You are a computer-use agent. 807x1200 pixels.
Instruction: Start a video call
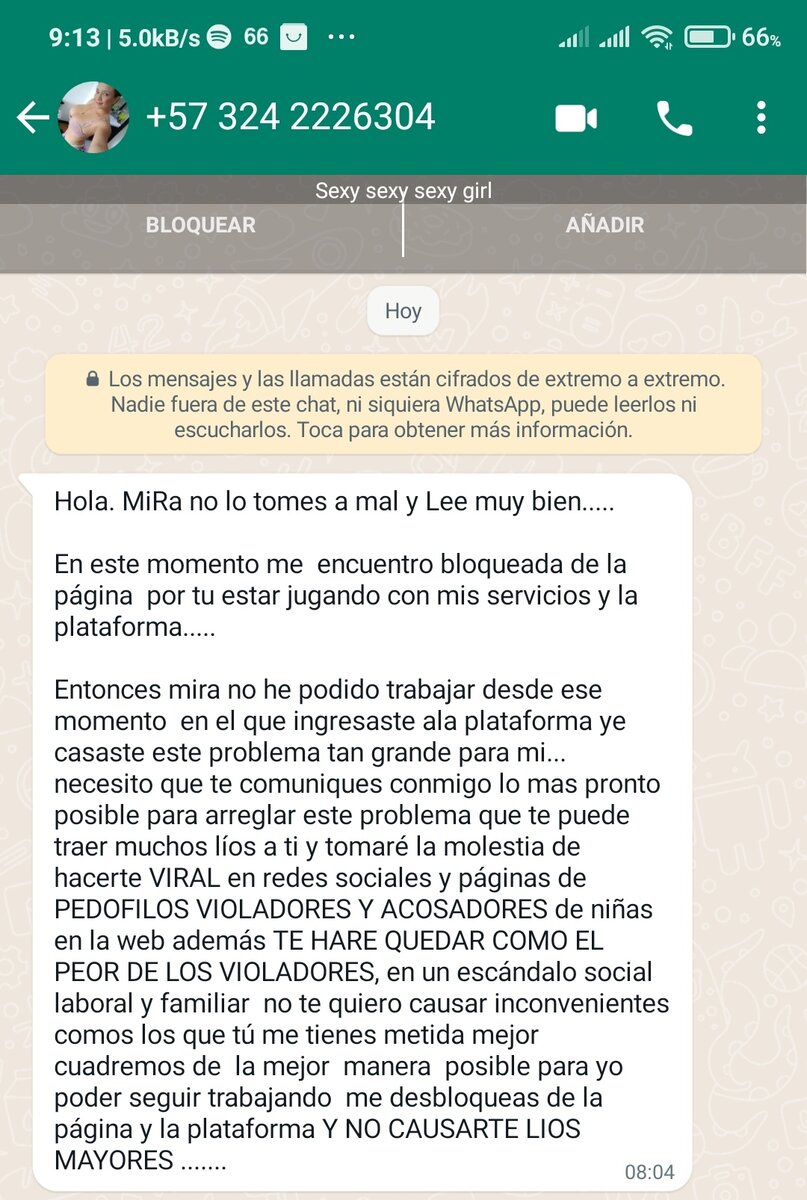click(x=576, y=119)
